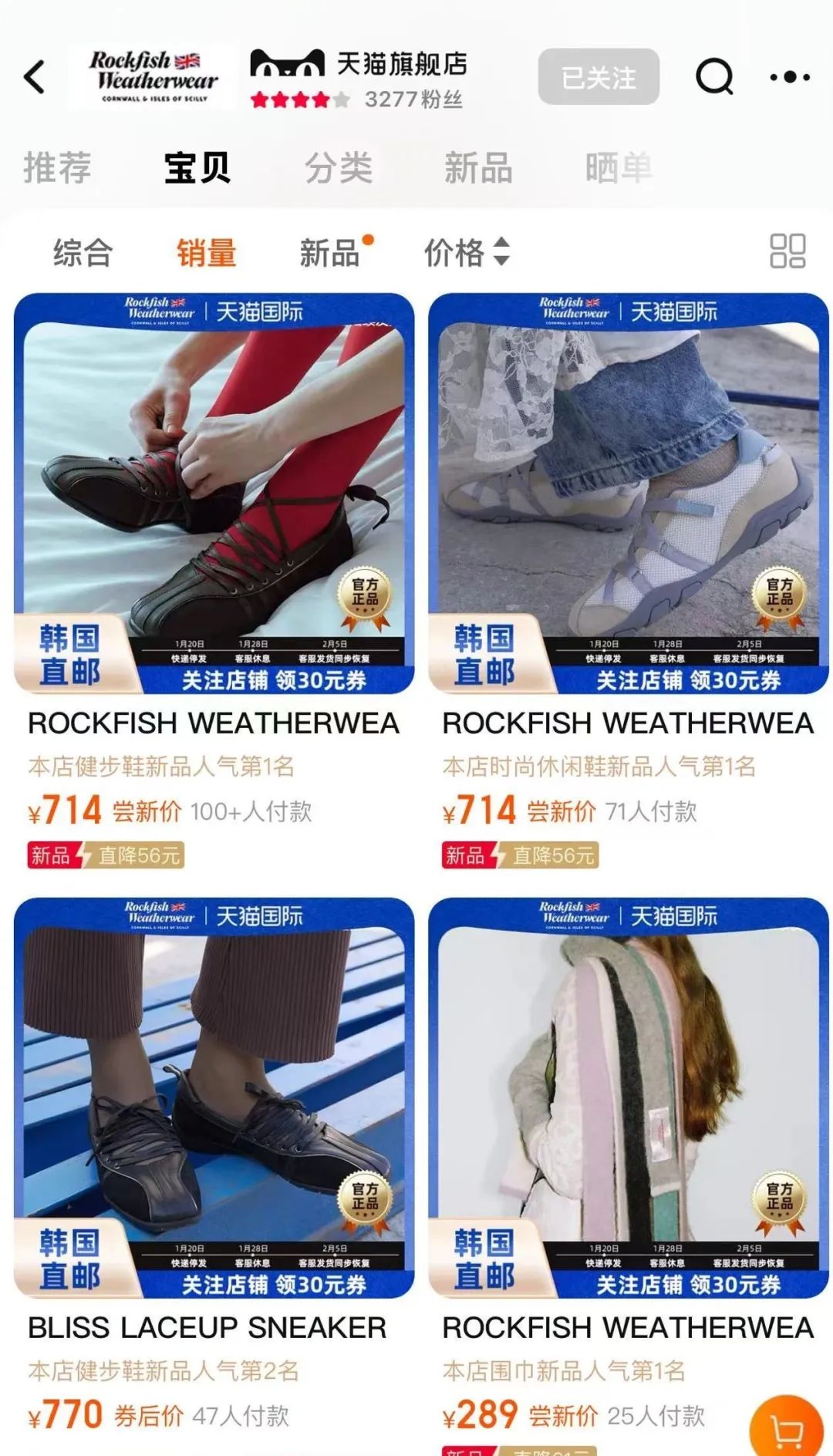Sort products by 综合
Image resolution: width=833 pixels, height=1456 pixels.
(83, 253)
